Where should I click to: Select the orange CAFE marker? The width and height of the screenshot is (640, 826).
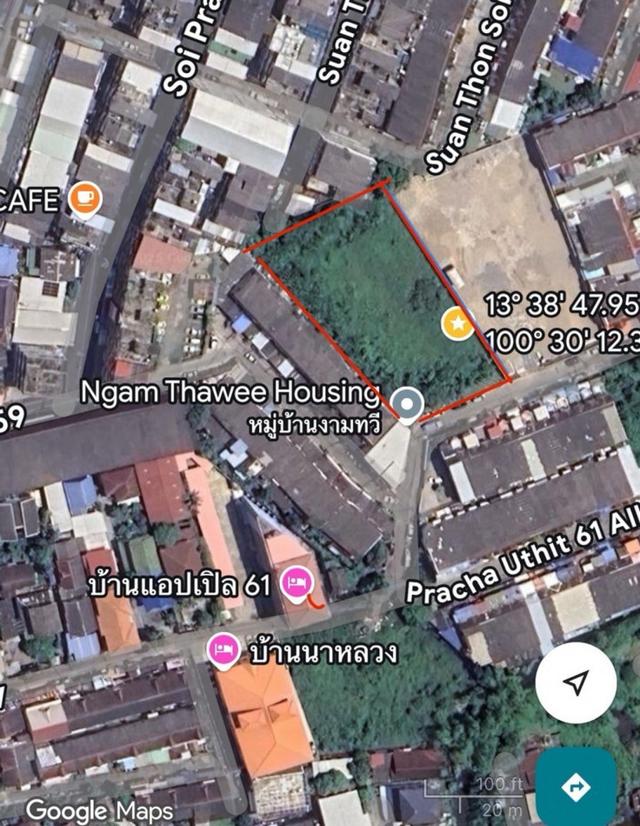[85, 199]
